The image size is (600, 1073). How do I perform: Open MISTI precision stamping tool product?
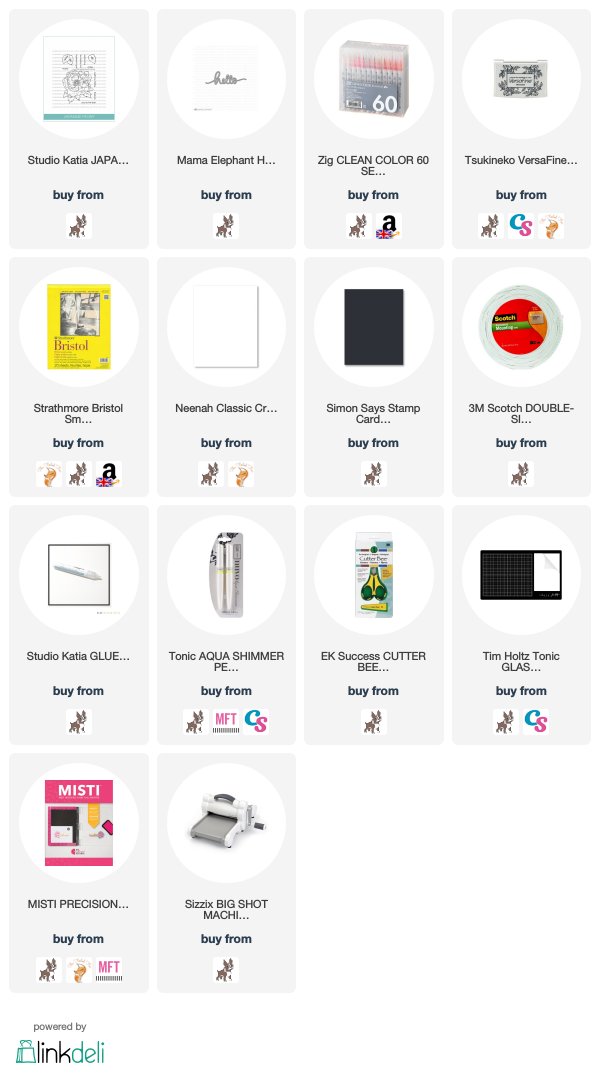coord(79,823)
